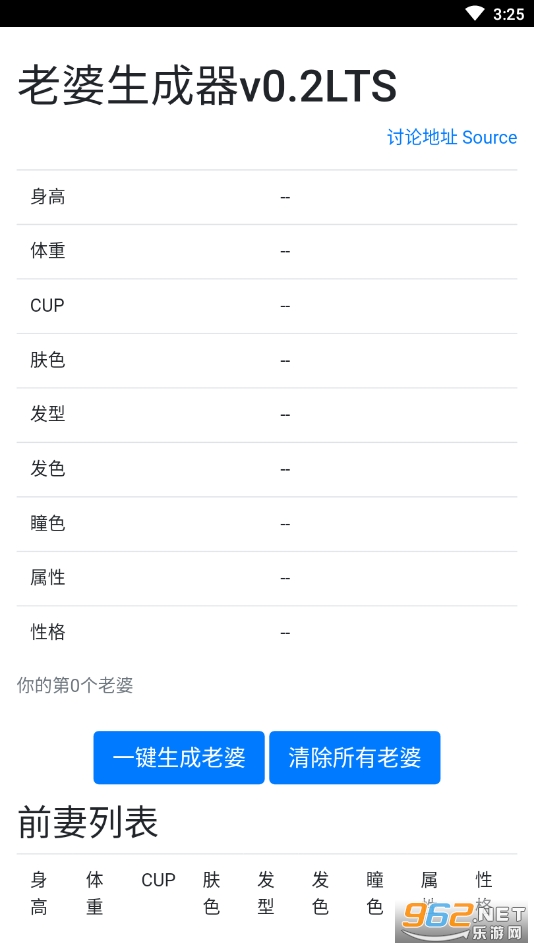Tap the 清除所有老婆 button
This screenshot has width=534, height=949.
click(355, 758)
